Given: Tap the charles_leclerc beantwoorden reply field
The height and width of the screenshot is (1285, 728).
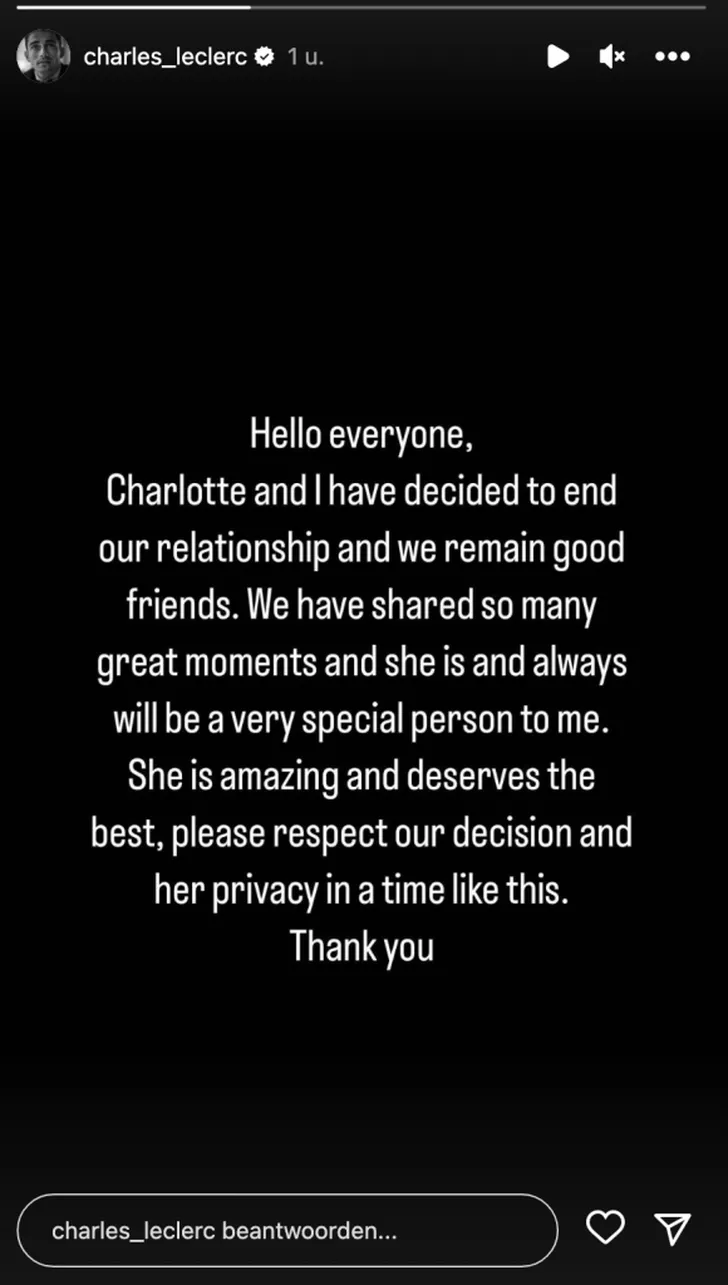Looking at the screenshot, I should 287,1230.
